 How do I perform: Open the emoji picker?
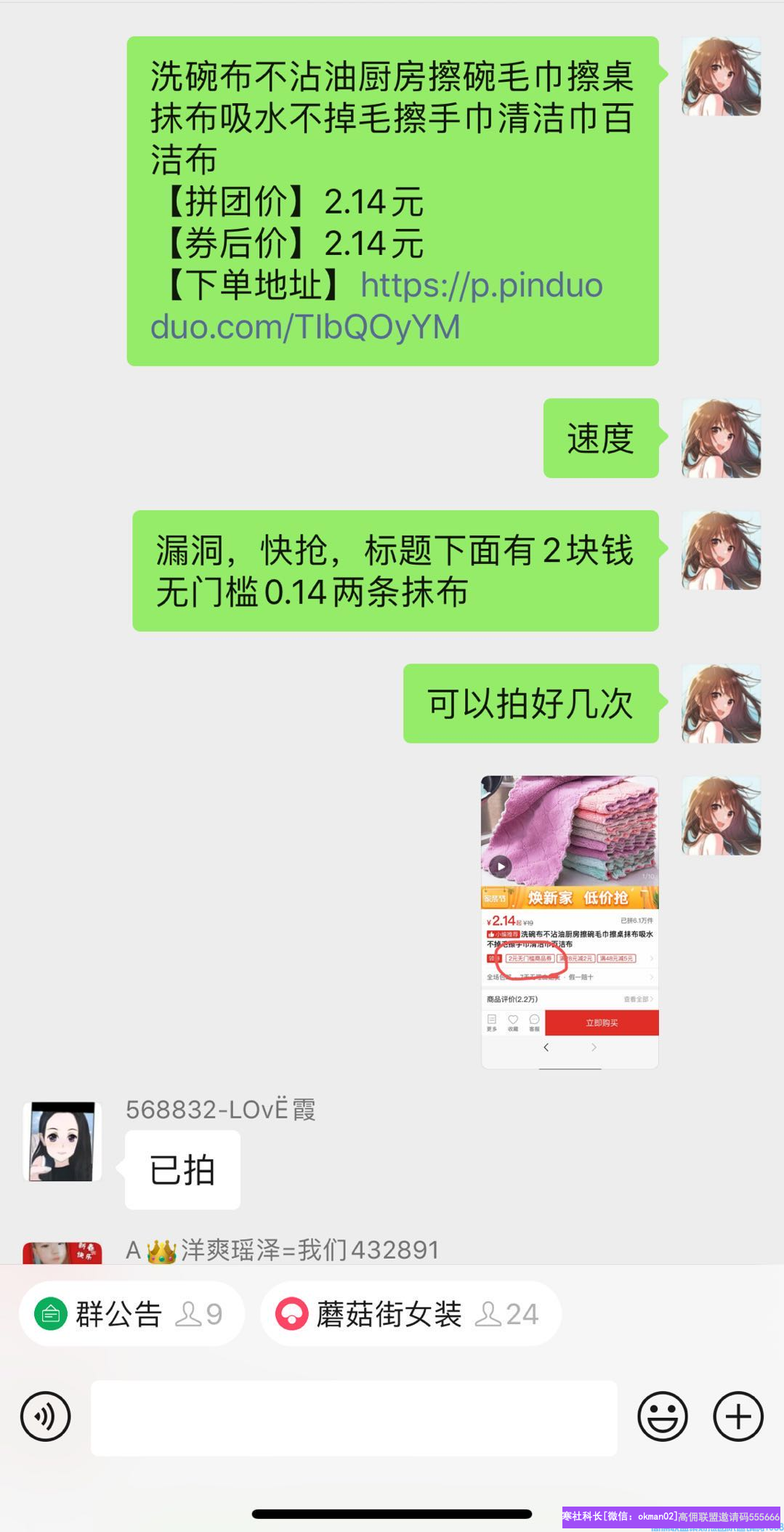click(x=662, y=1416)
